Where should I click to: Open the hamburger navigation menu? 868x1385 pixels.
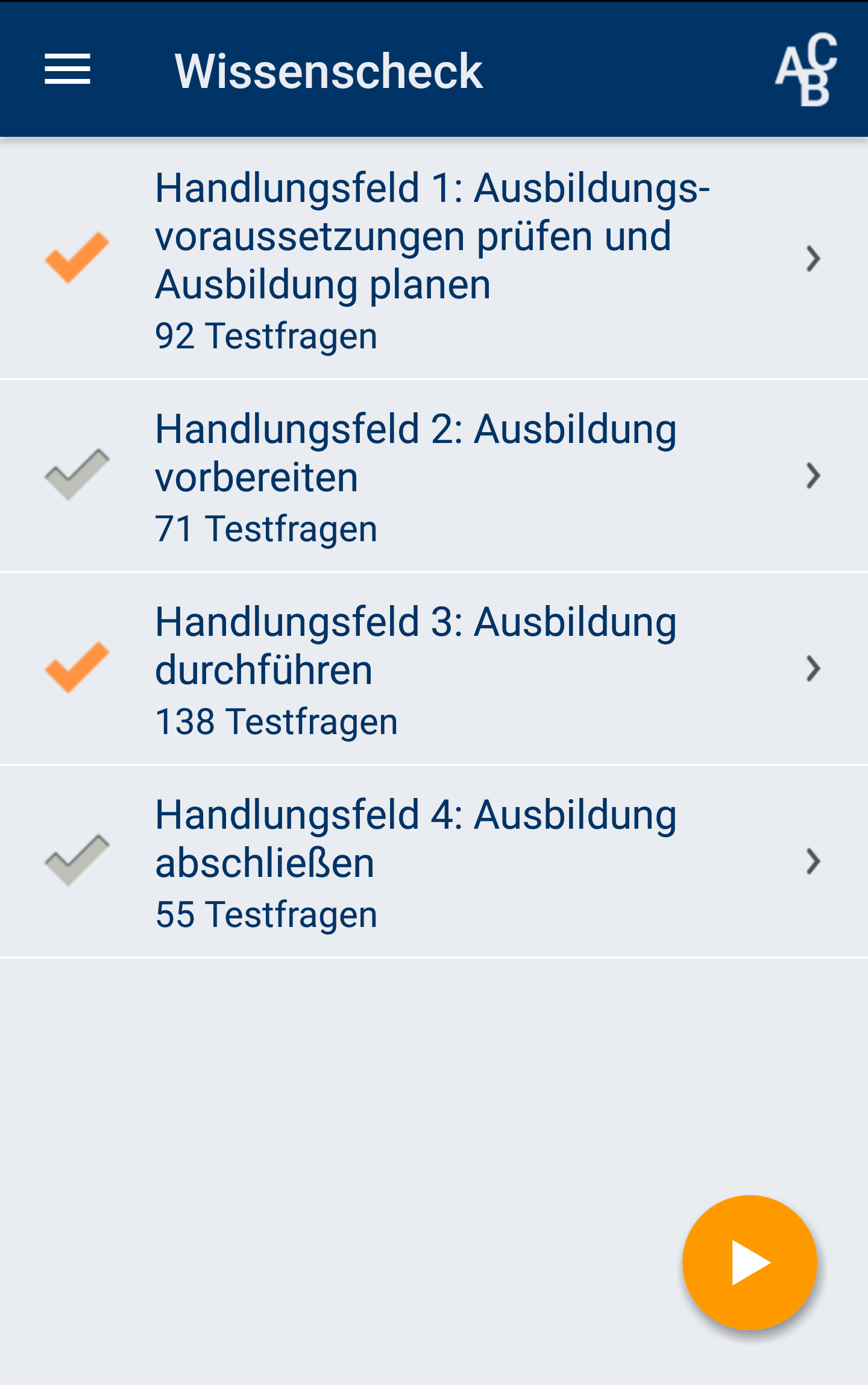point(68,69)
